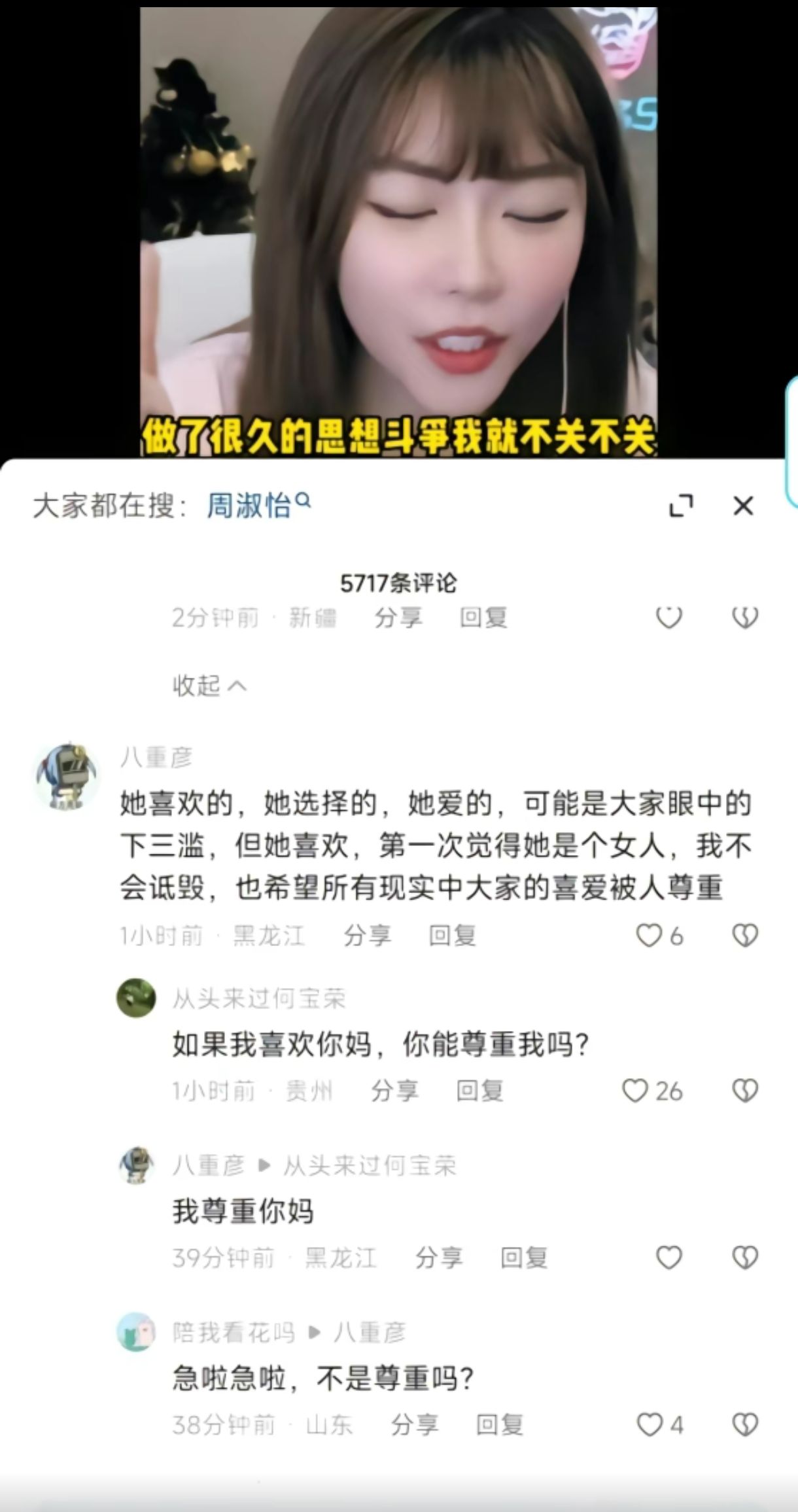Share 从头来过何宝荣's reply
The width and height of the screenshot is (798, 1512).
[x=394, y=1091]
